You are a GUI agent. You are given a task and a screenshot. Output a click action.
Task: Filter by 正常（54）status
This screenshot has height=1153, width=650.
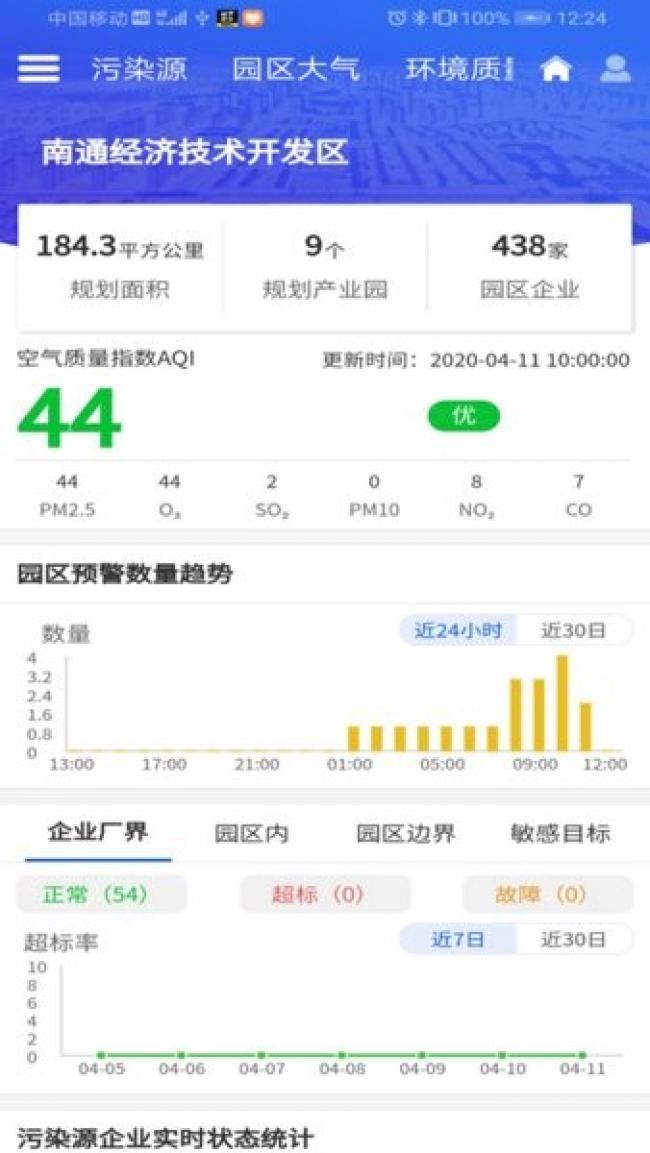coord(102,894)
